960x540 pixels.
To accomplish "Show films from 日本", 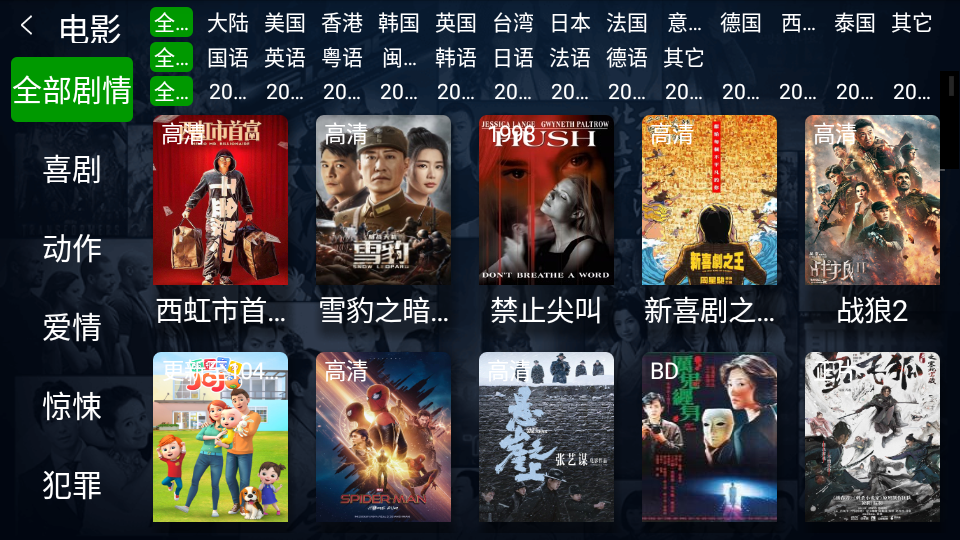I will click(570, 23).
